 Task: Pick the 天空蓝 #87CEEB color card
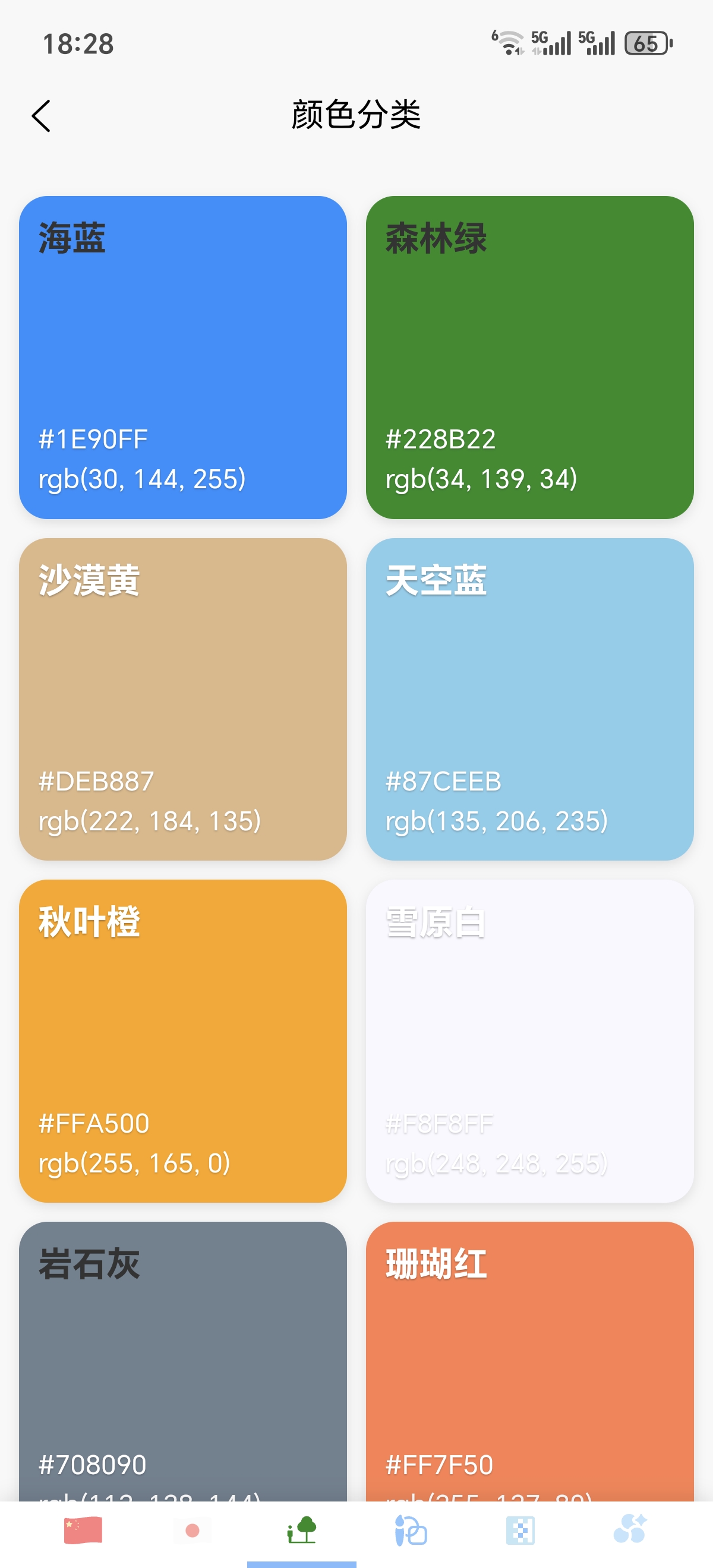point(529,699)
